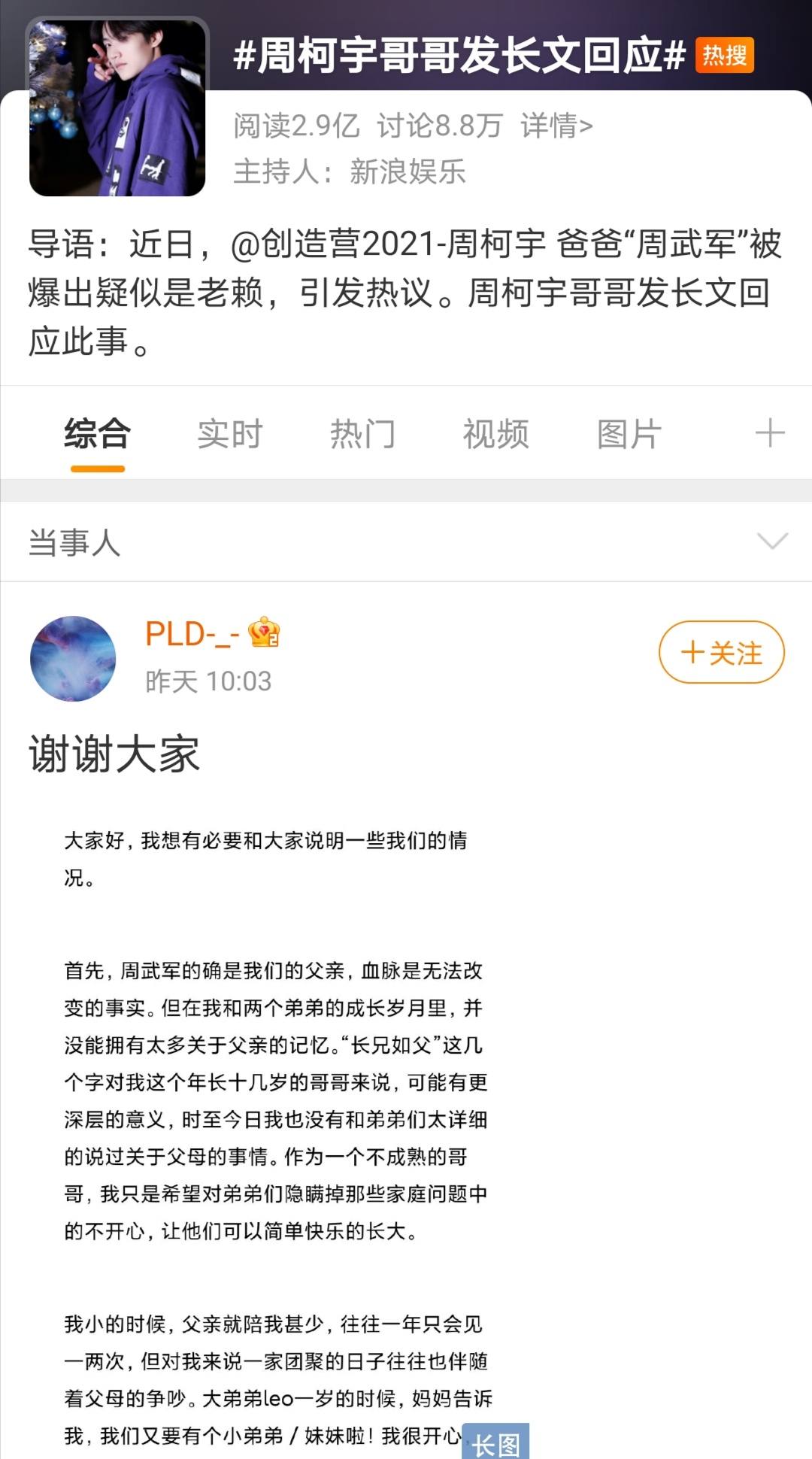Open host 新浪娱乐 profile

408,172
